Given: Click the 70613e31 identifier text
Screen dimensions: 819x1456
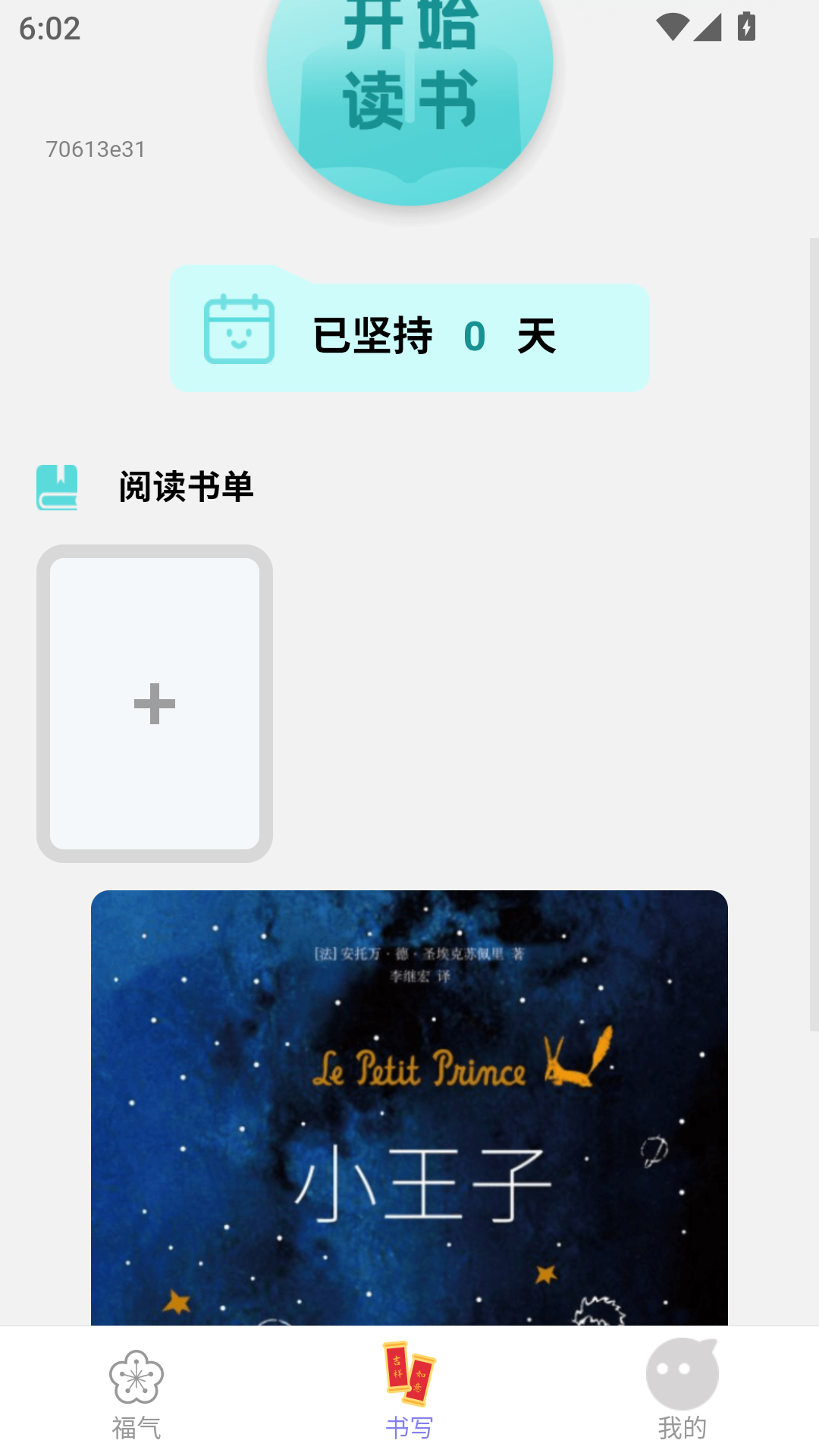Looking at the screenshot, I should pos(96,149).
